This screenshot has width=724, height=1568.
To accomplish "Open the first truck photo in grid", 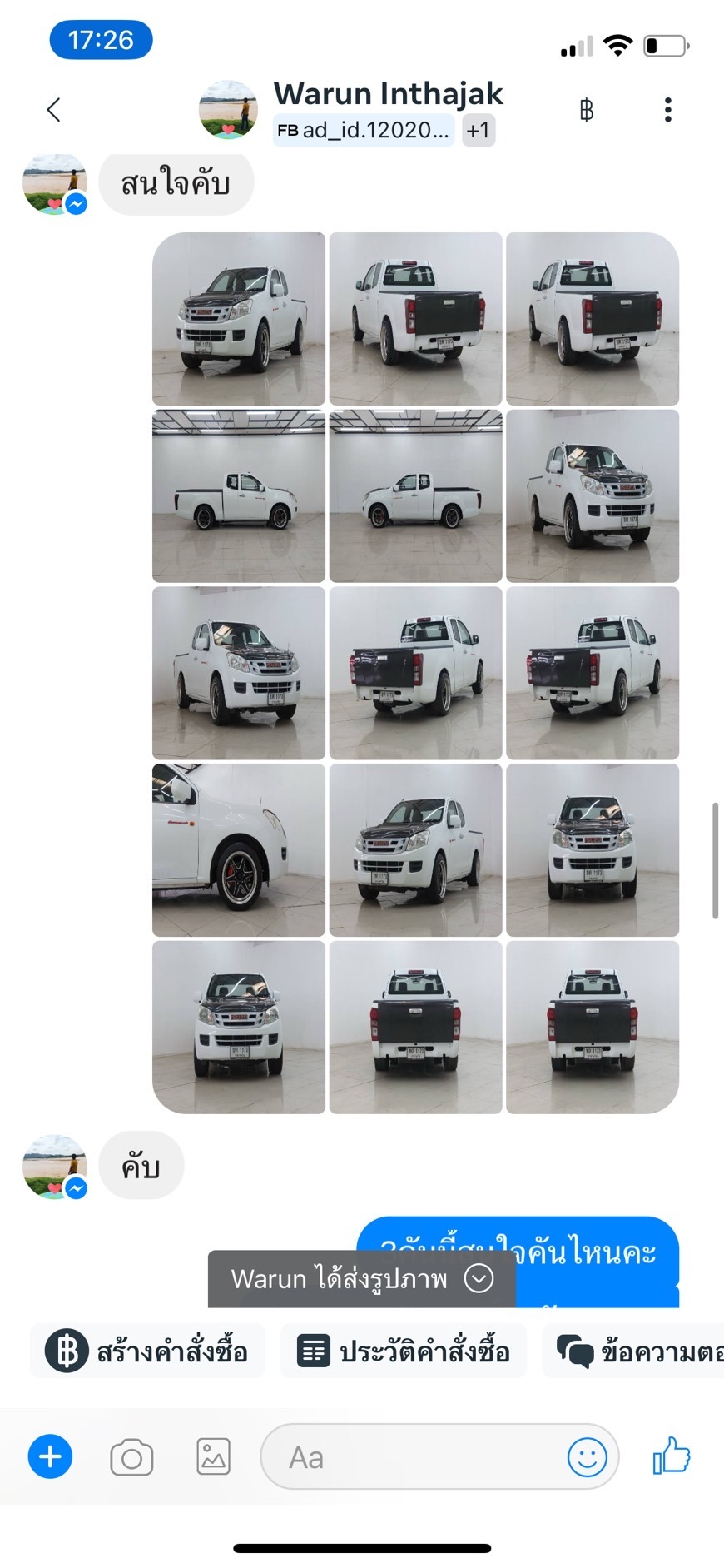I will (239, 319).
